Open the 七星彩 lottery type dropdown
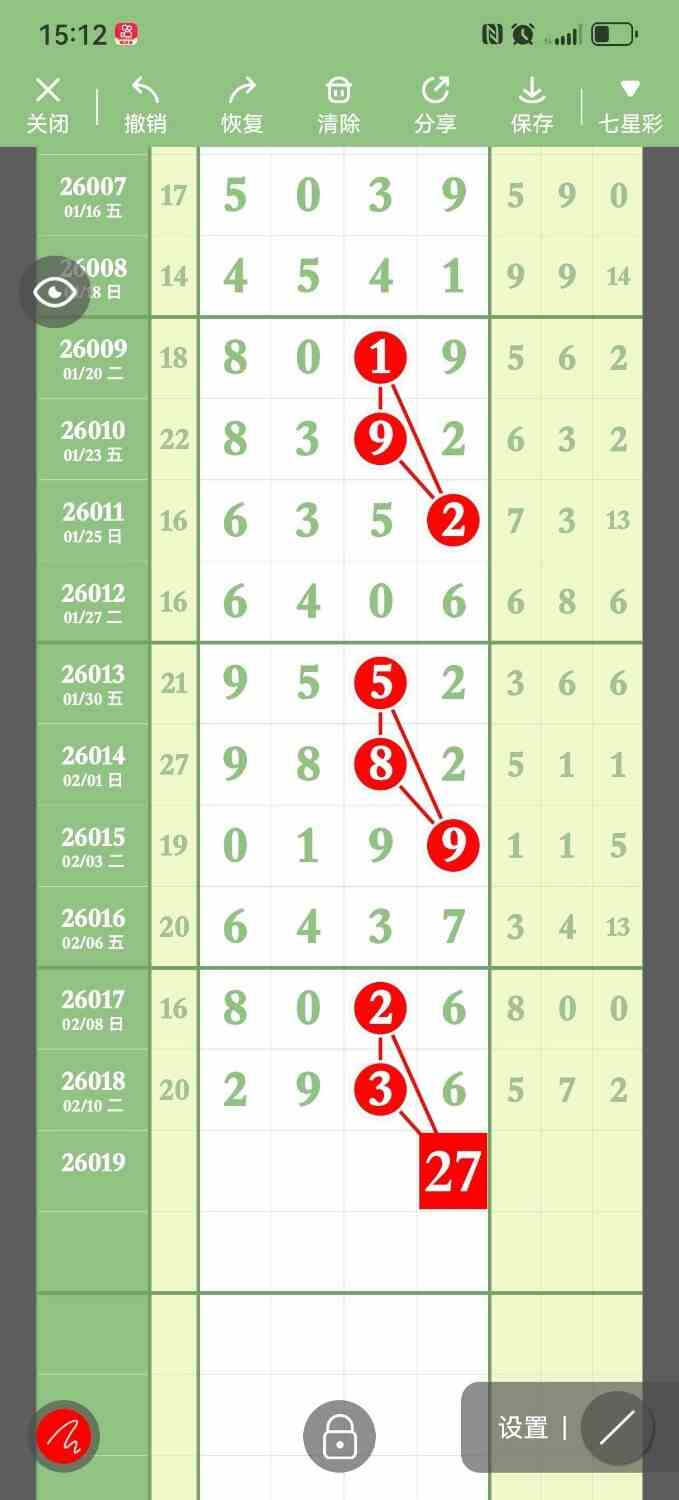The width and height of the screenshot is (679, 1500). [x=630, y=106]
